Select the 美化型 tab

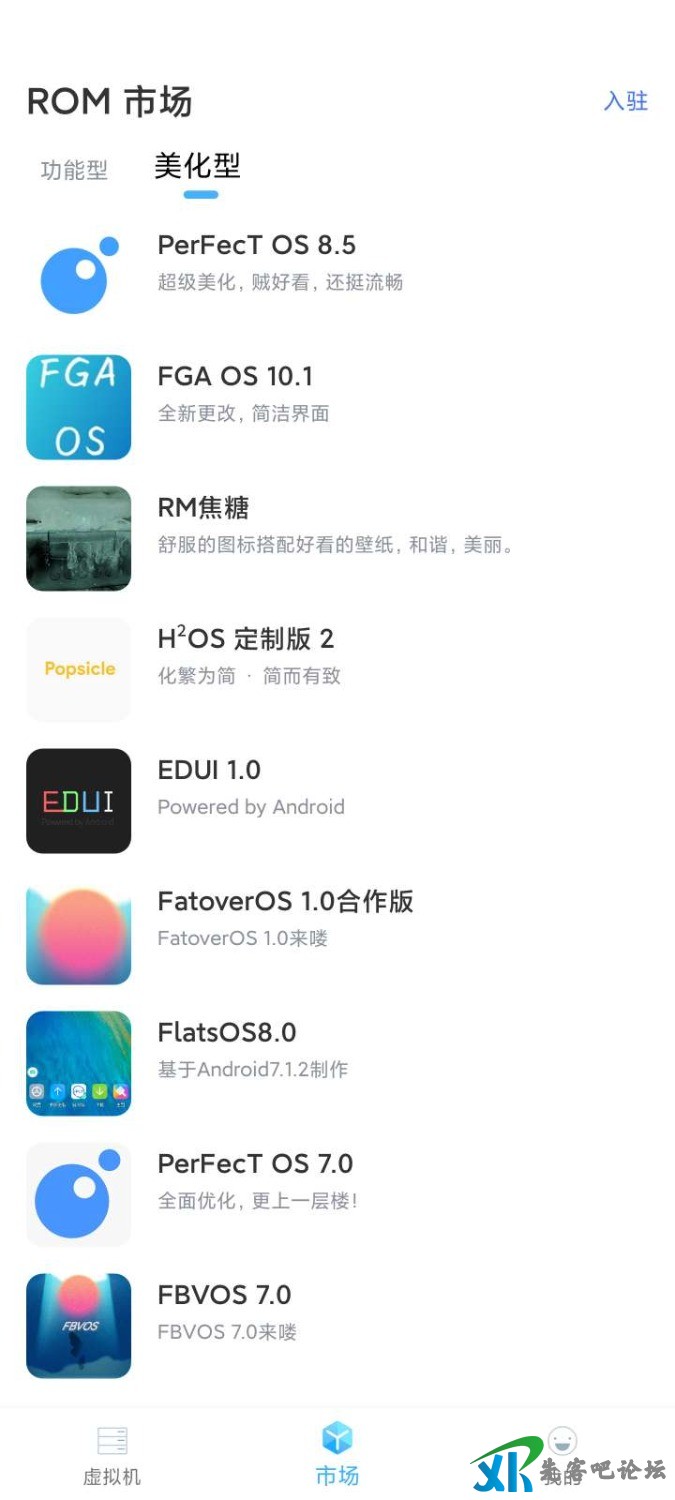[x=197, y=166]
